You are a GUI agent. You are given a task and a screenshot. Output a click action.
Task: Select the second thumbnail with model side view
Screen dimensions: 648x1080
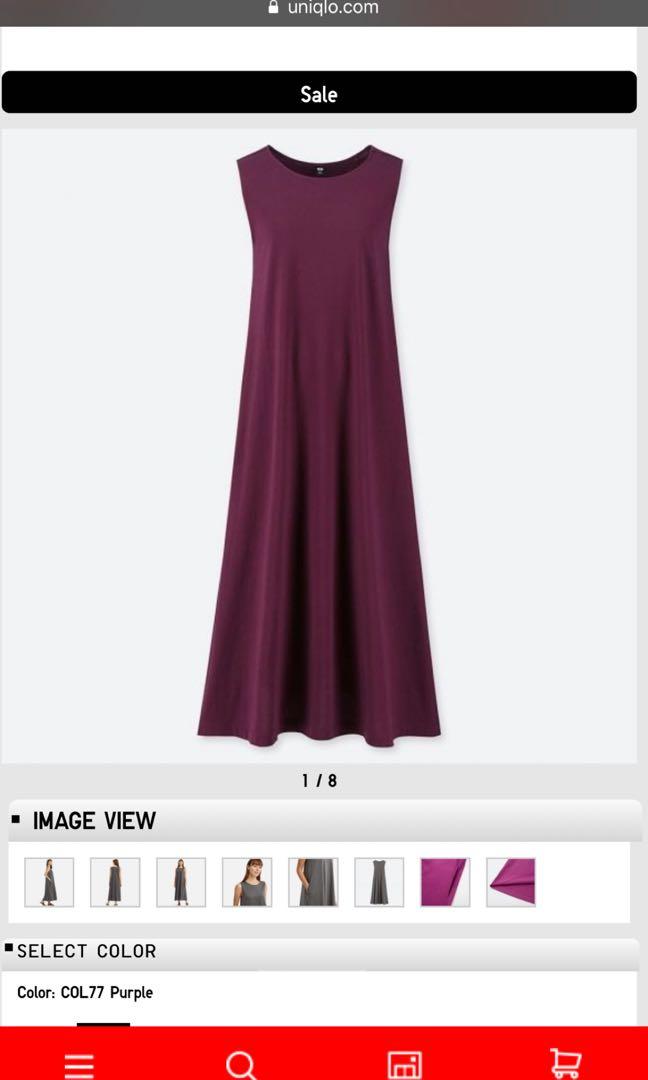(115, 882)
